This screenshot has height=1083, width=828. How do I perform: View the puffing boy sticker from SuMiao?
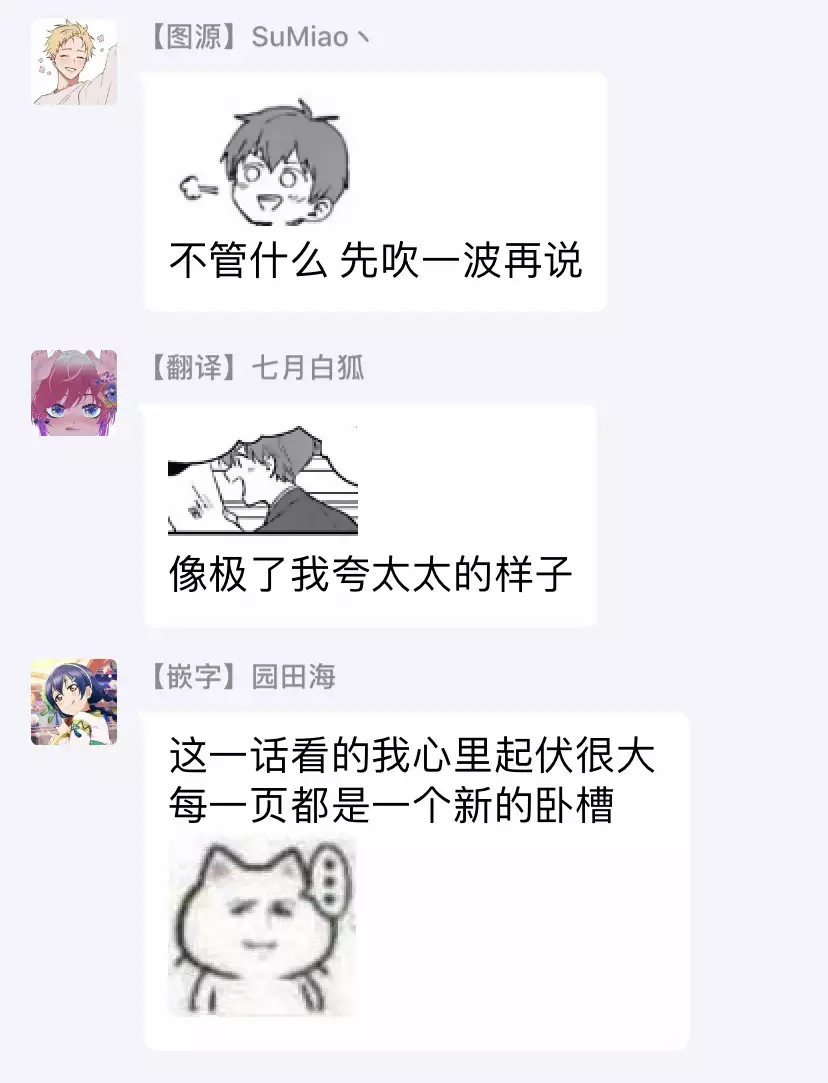click(x=265, y=167)
